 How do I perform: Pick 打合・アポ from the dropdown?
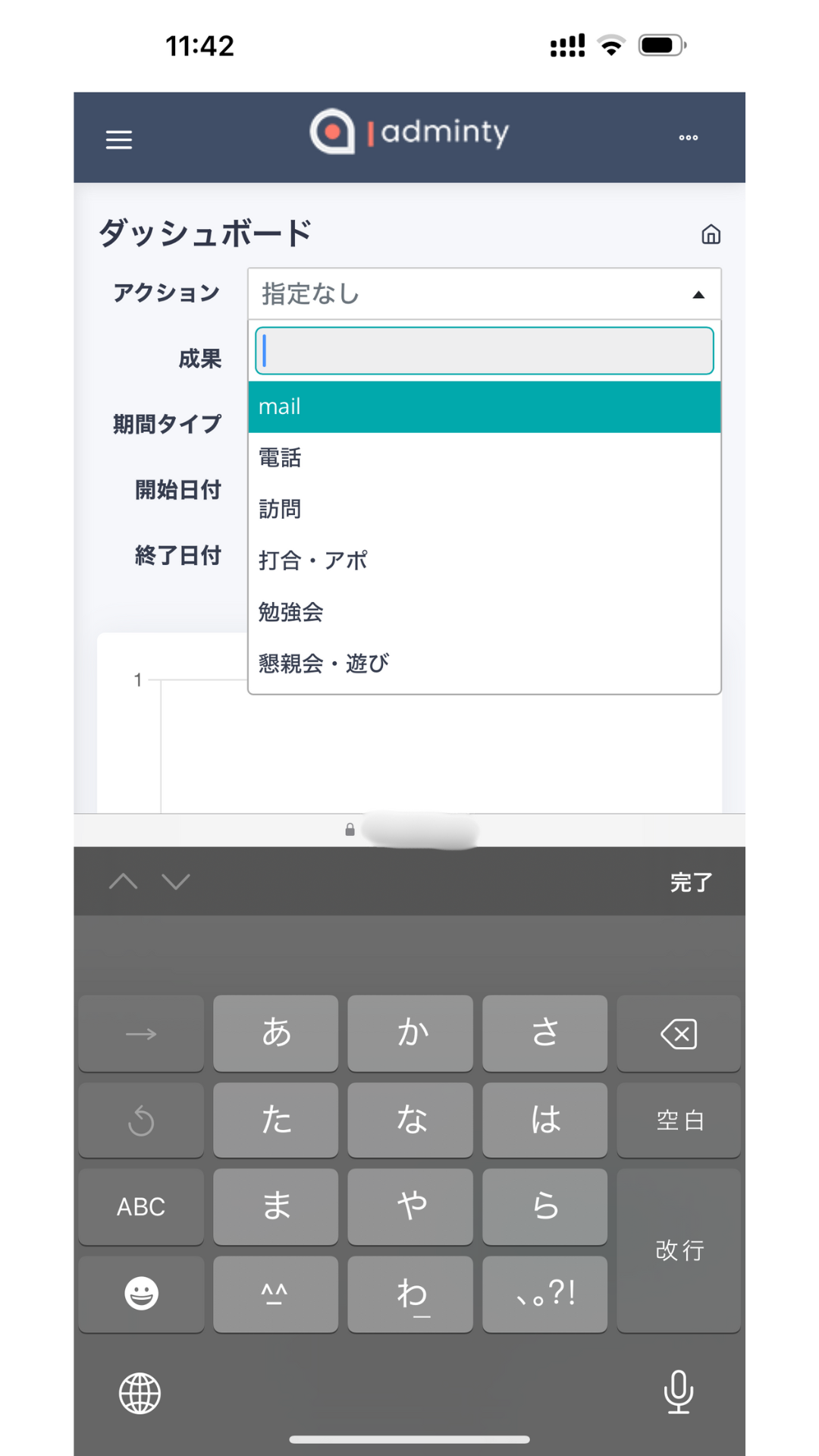[x=484, y=560]
